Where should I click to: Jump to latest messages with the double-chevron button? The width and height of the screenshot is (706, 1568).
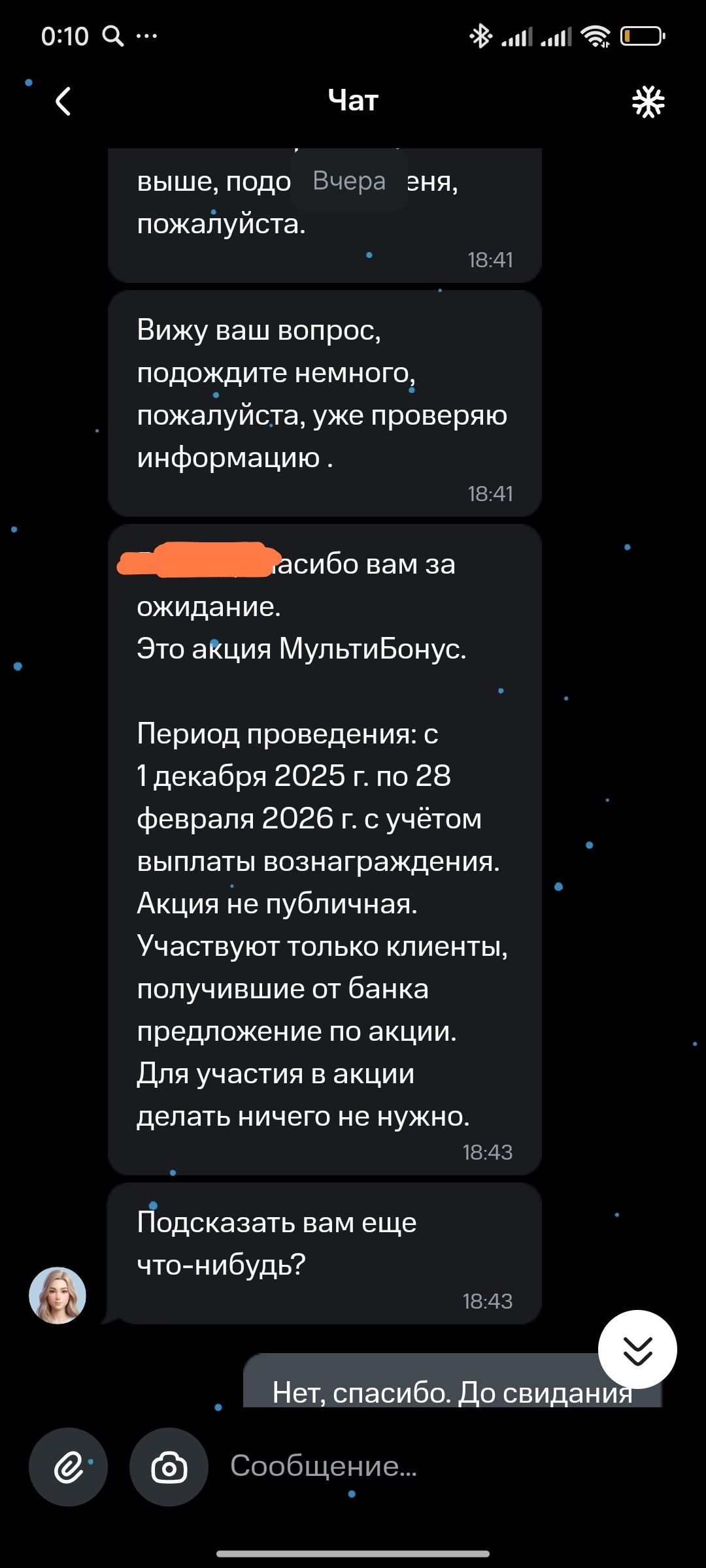click(x=637, y=1350)
